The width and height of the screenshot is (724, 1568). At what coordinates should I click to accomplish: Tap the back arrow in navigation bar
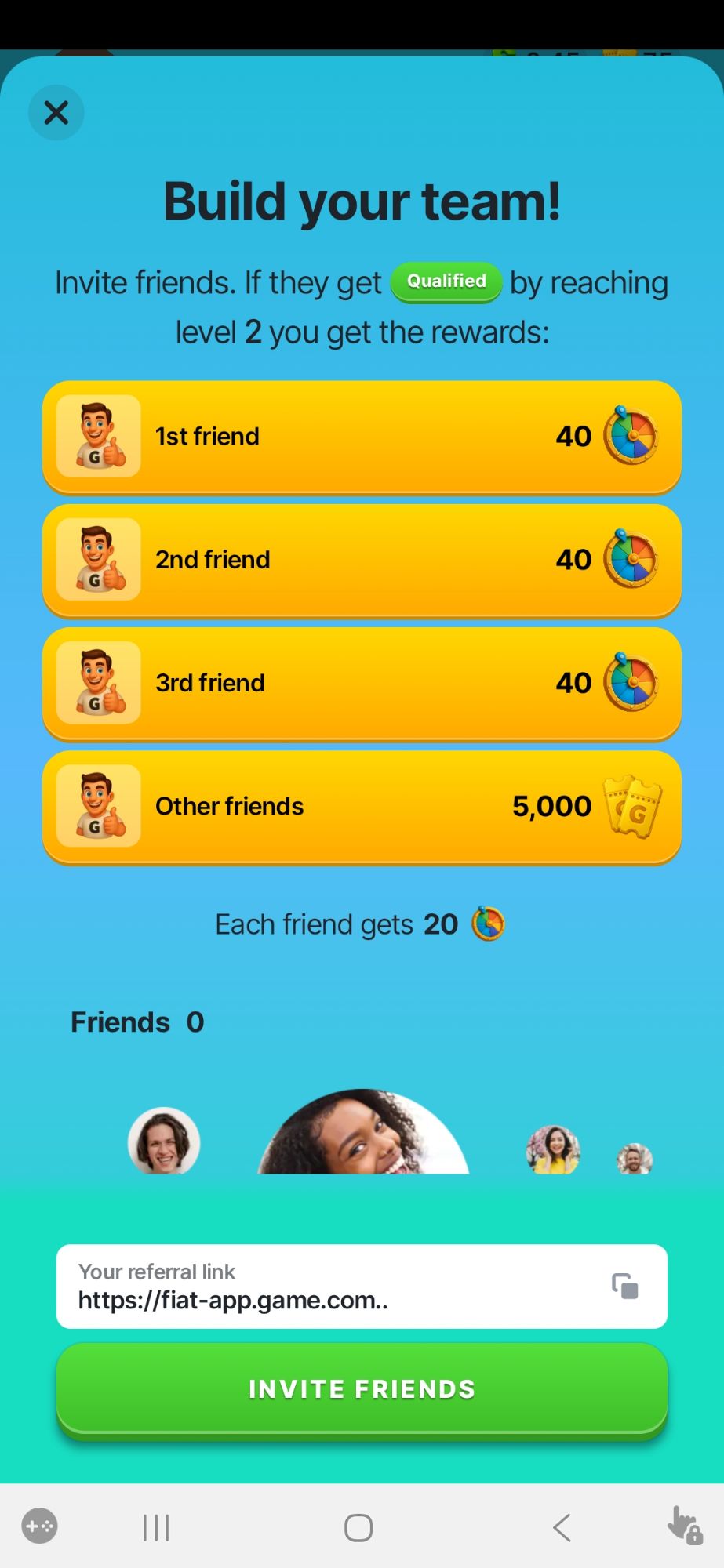(x=562, y=1526)
